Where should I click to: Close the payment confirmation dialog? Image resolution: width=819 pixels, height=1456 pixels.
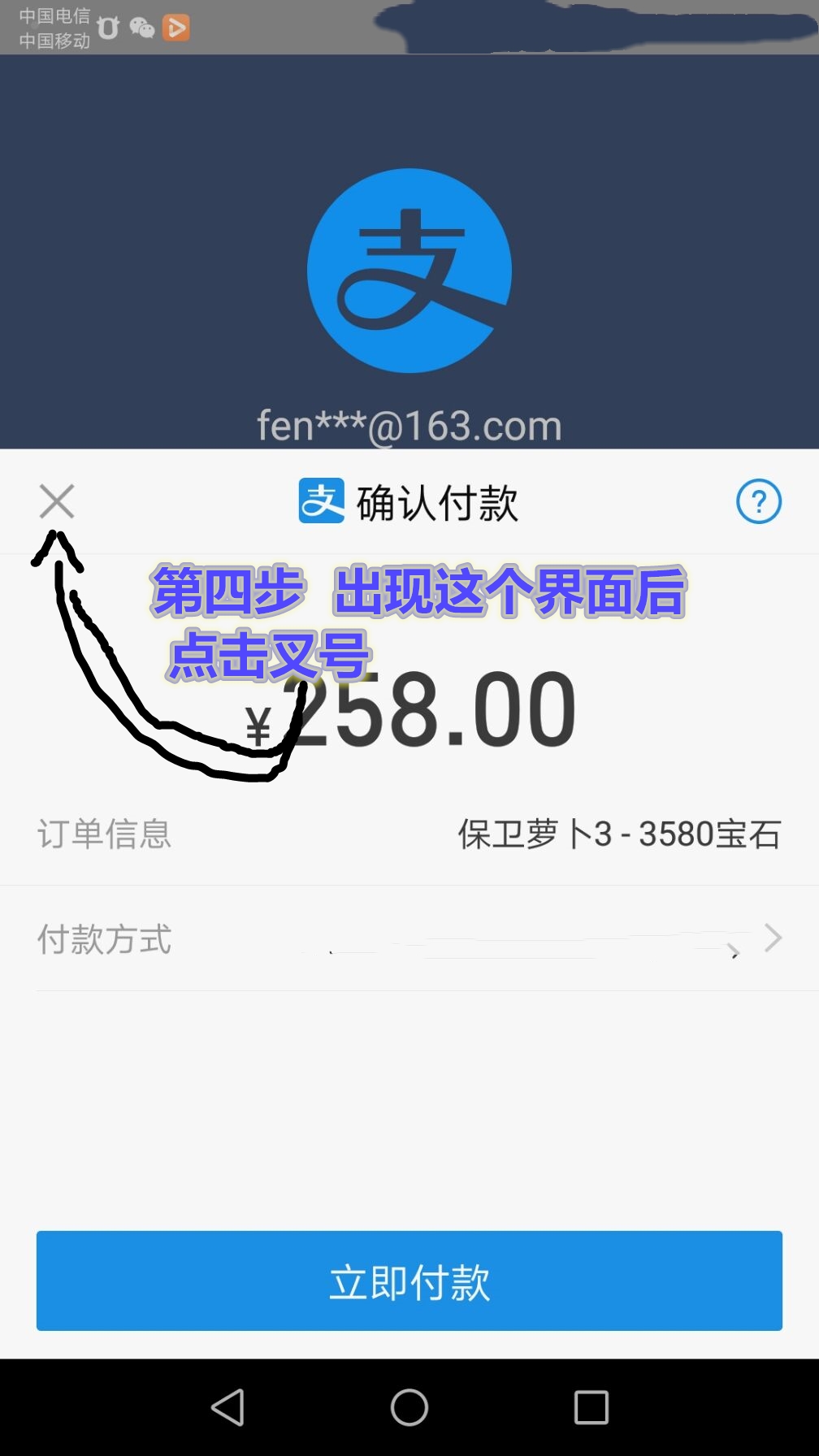click(x=57, y=501)
